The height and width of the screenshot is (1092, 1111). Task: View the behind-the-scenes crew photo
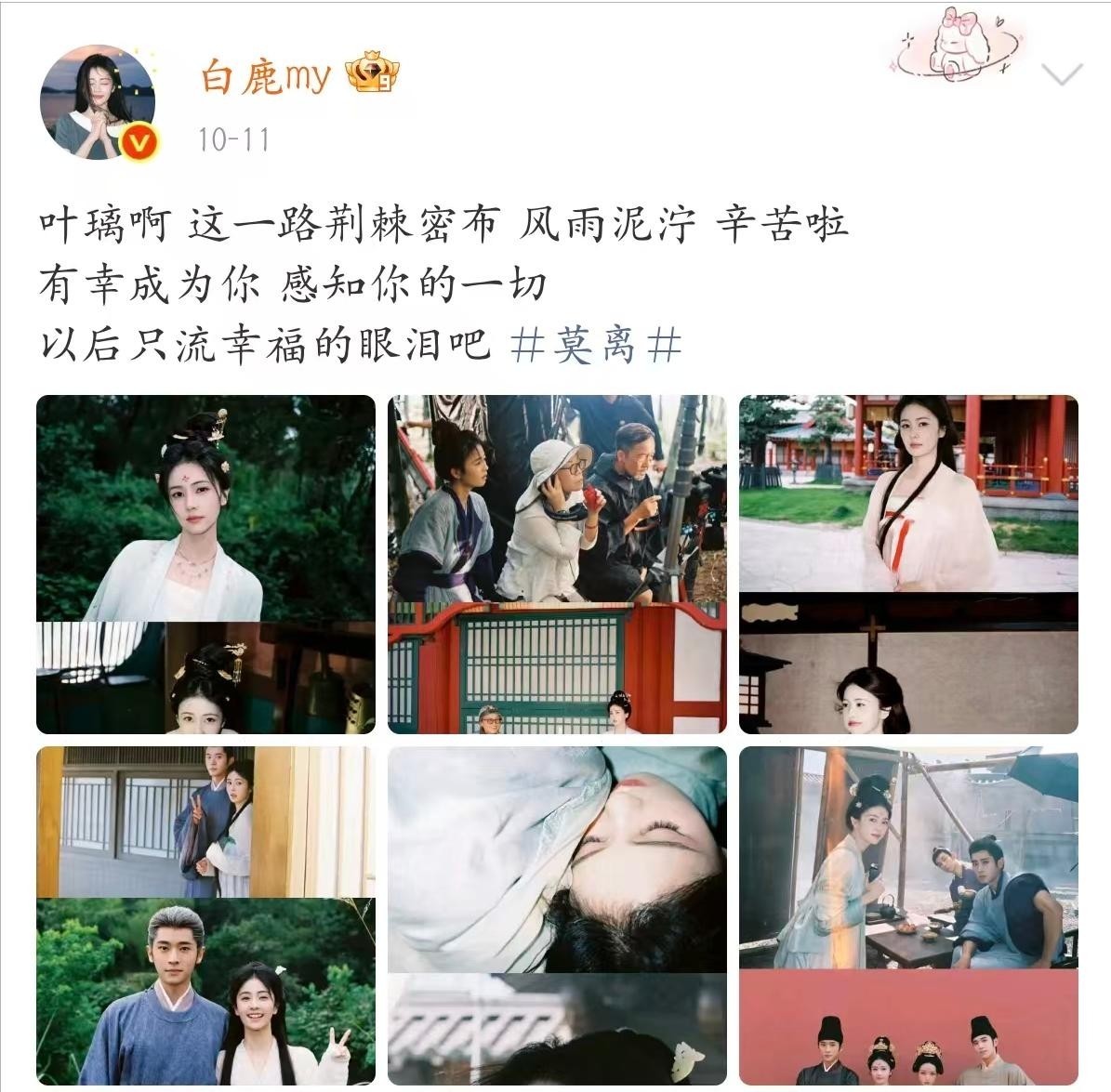coord(557,564)
